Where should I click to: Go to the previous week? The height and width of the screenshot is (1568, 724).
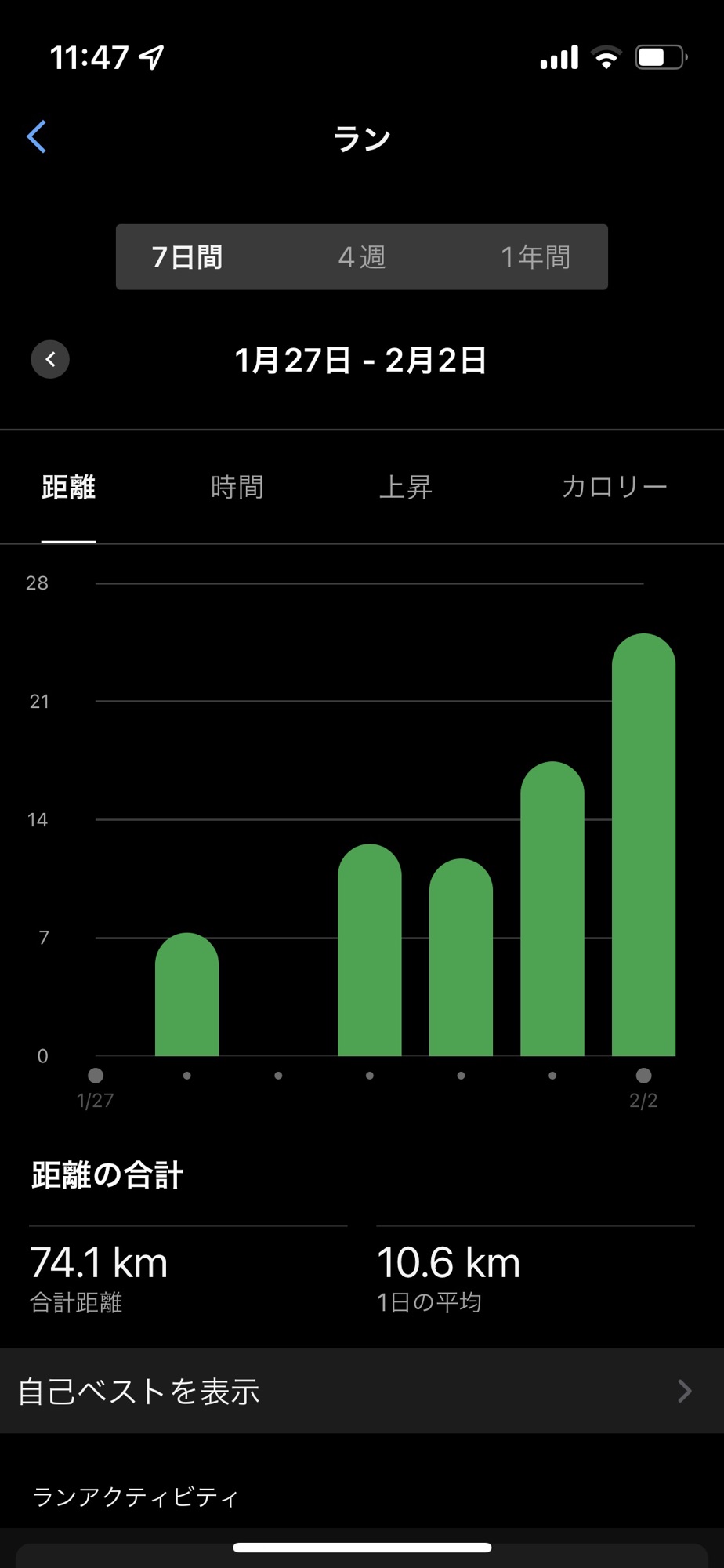[50, 360]
